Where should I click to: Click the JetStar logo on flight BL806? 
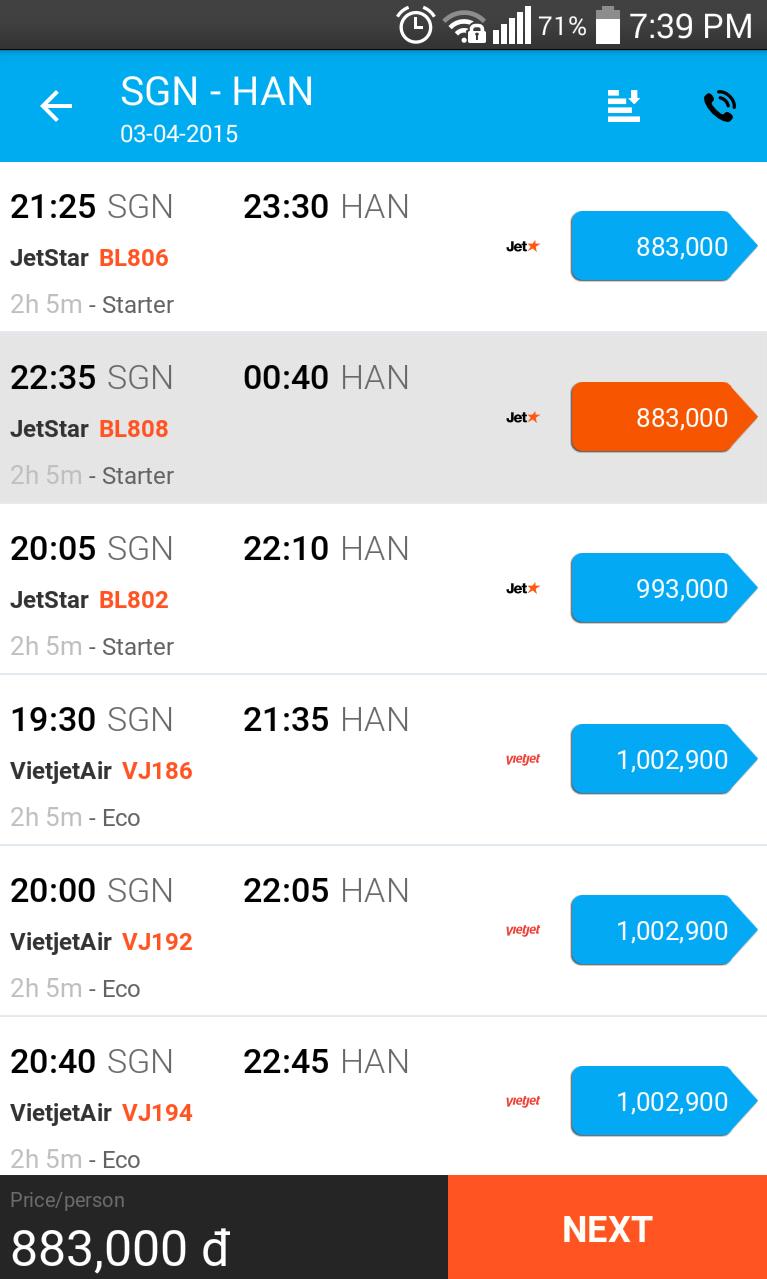(x=522, y=245)
